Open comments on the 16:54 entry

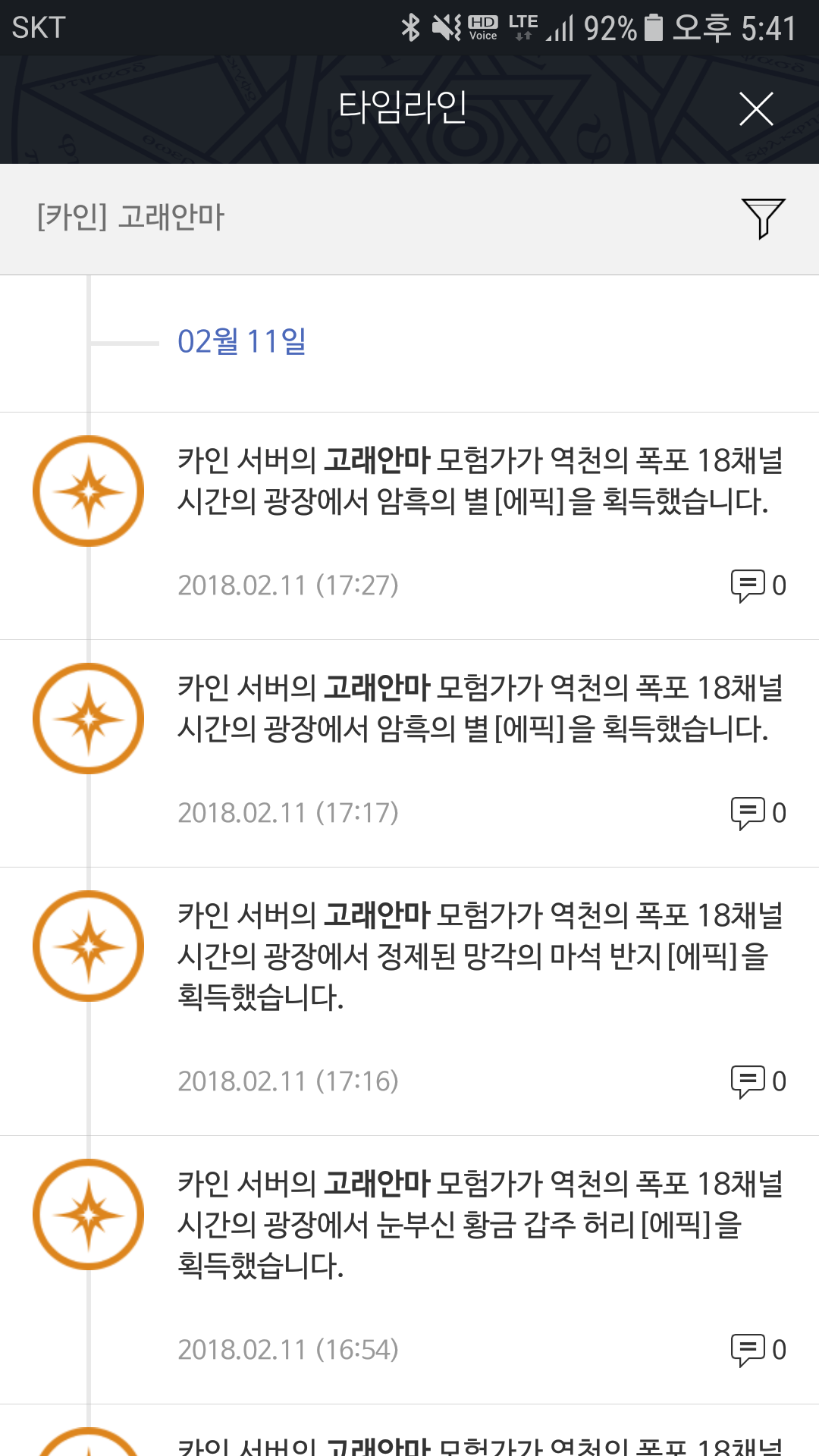[x=758, y=1350]
